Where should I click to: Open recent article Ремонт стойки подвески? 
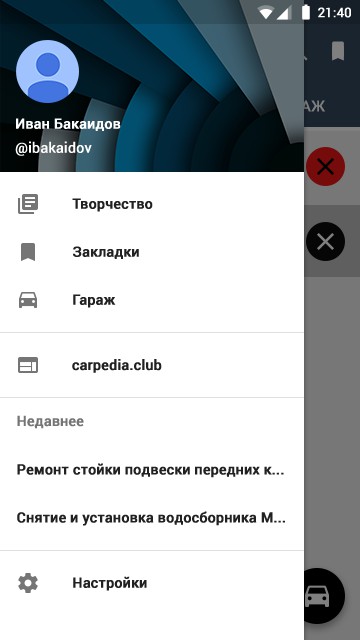[x=152, y=470]
